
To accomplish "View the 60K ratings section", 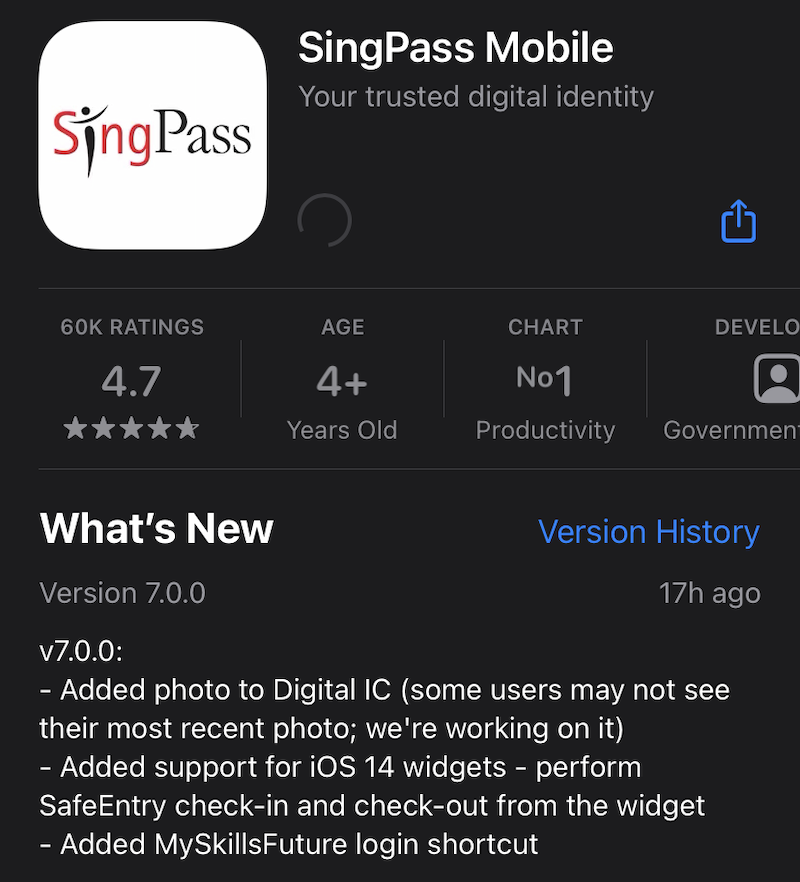I will [x=132, y=381].
